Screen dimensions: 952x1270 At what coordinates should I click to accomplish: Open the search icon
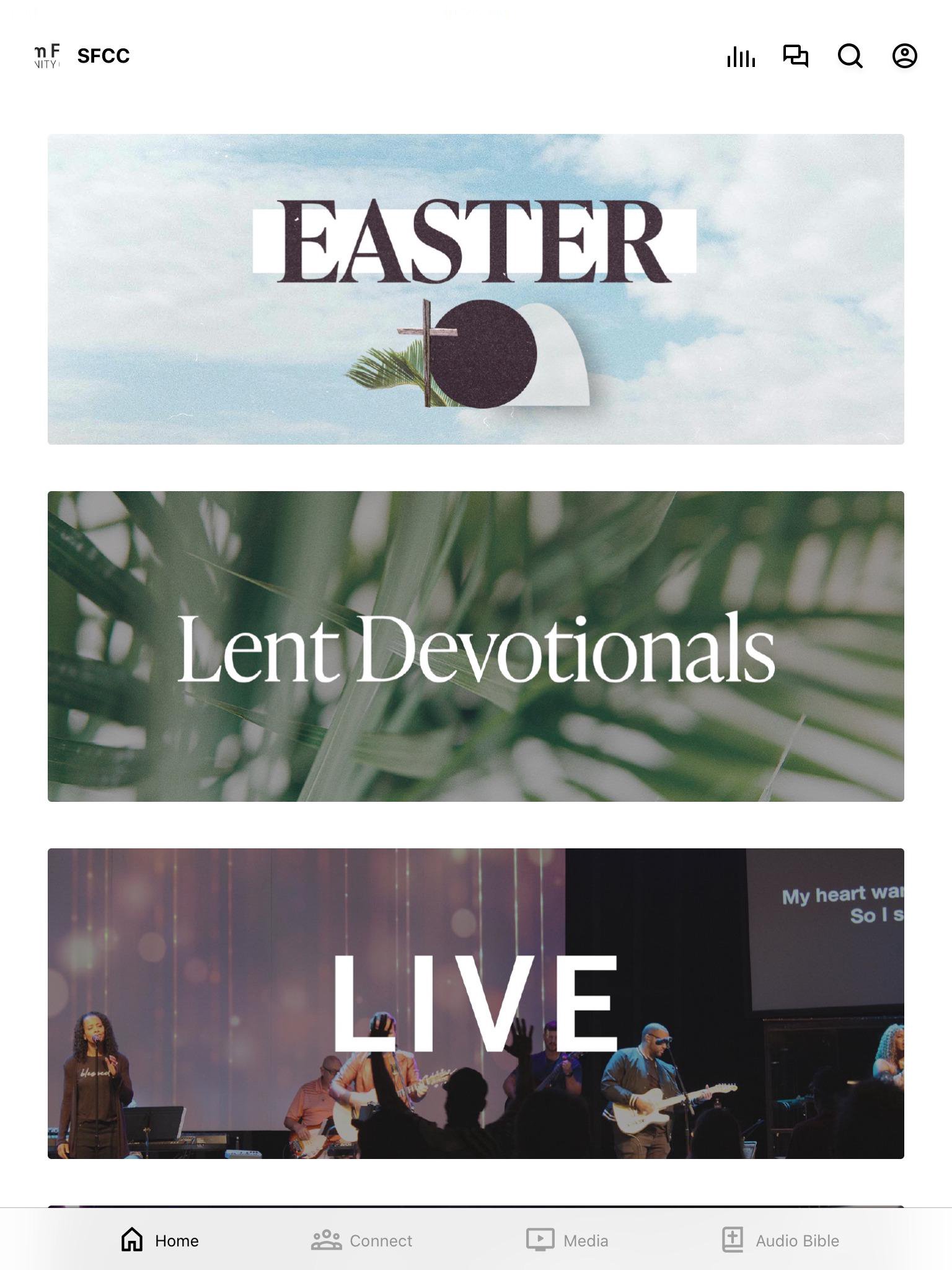[850, 56]
